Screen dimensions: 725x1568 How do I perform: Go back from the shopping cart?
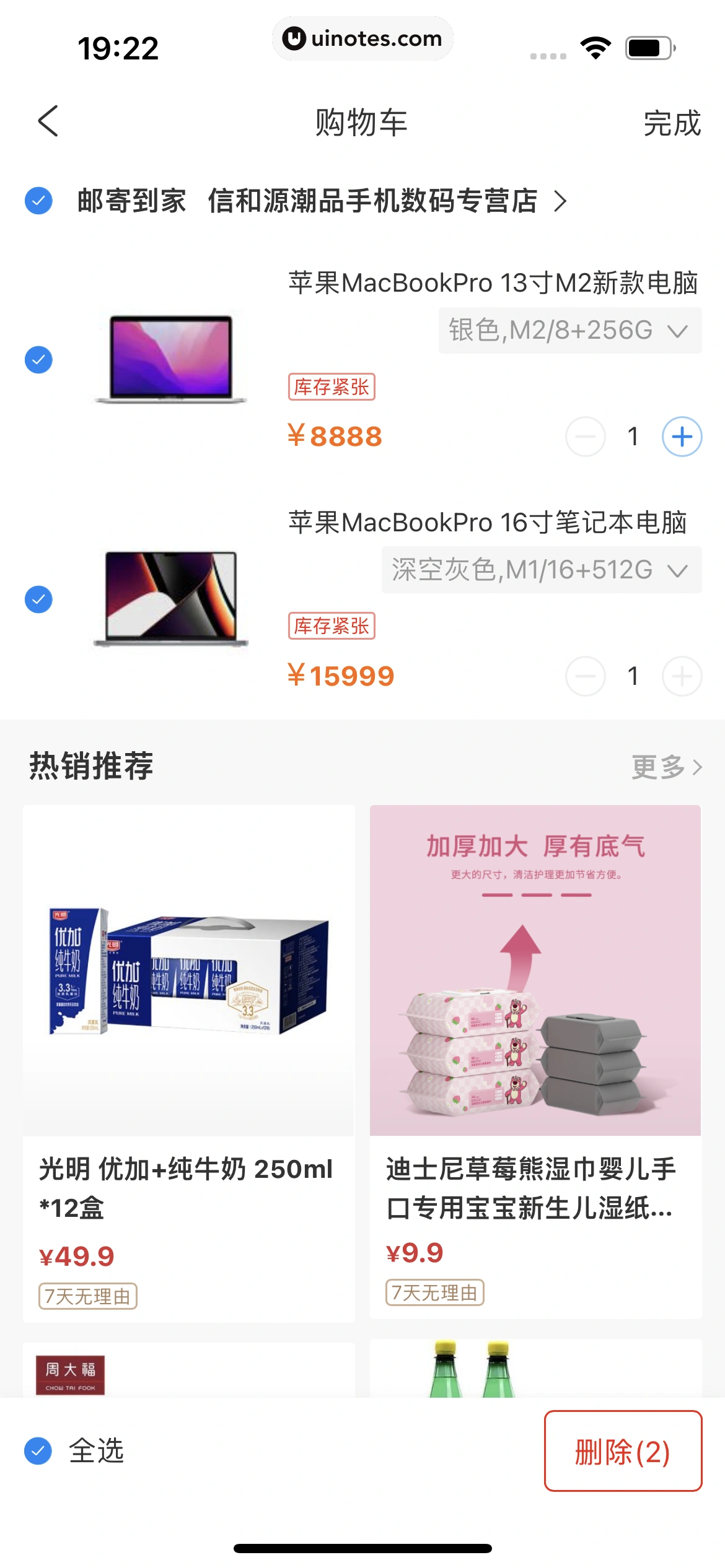click(48, 121)
